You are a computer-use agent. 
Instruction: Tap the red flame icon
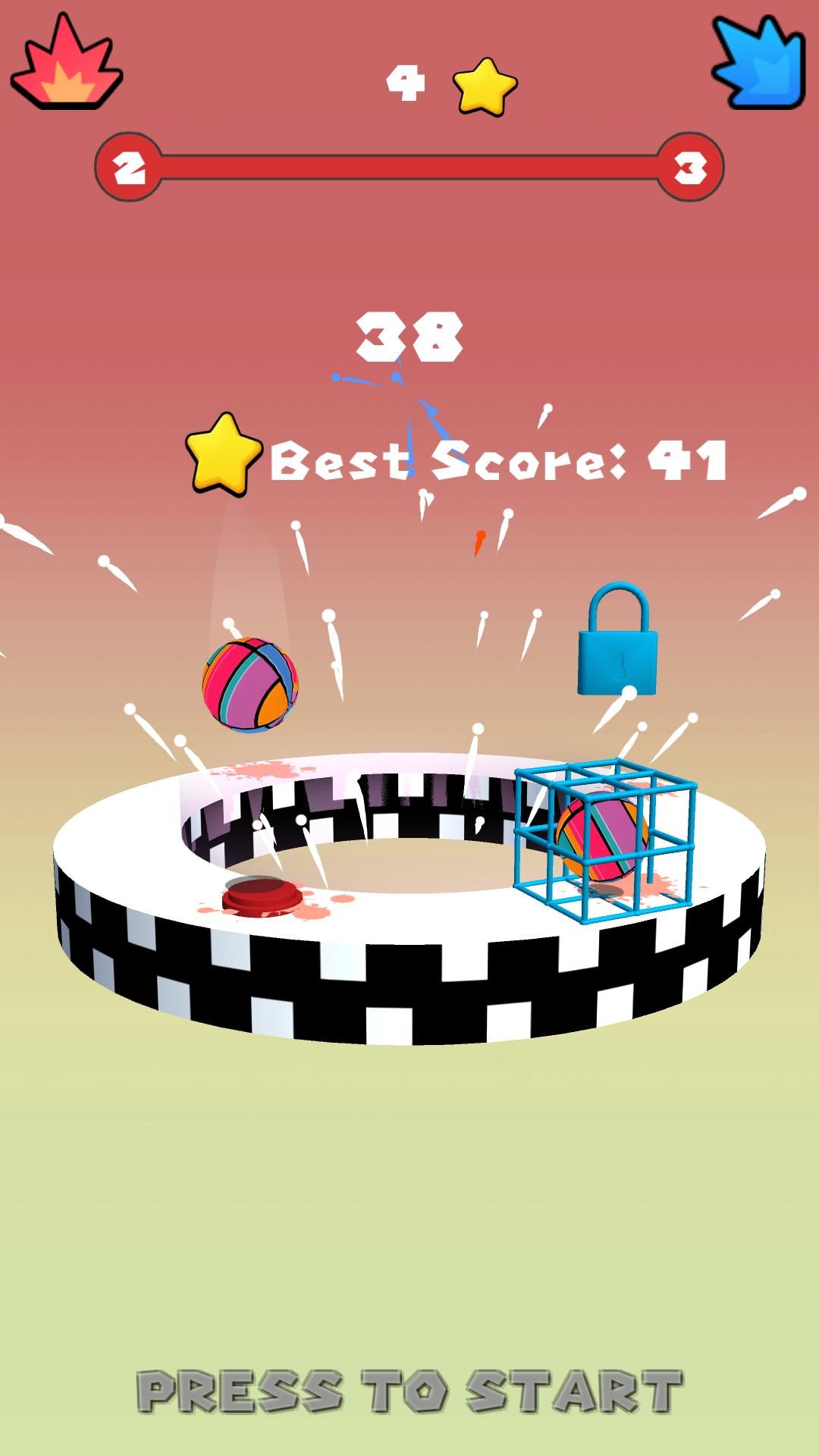tap(65, 64)
